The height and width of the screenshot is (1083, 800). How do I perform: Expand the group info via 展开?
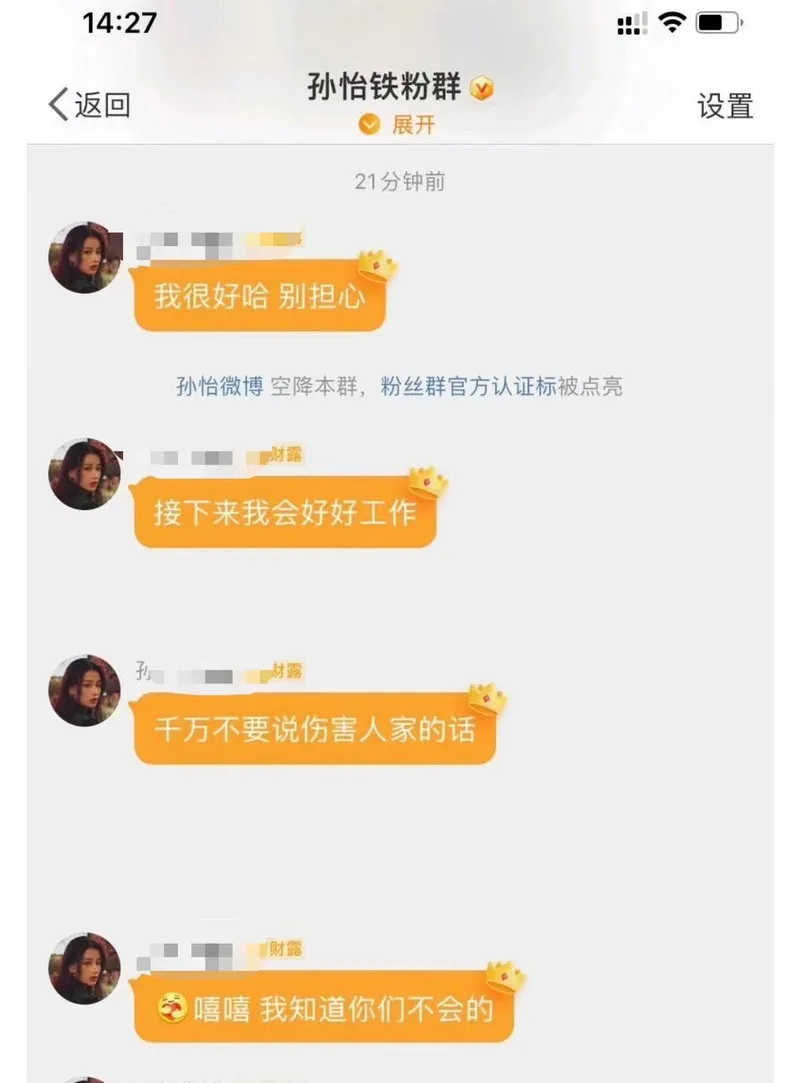tap(400, 125)
